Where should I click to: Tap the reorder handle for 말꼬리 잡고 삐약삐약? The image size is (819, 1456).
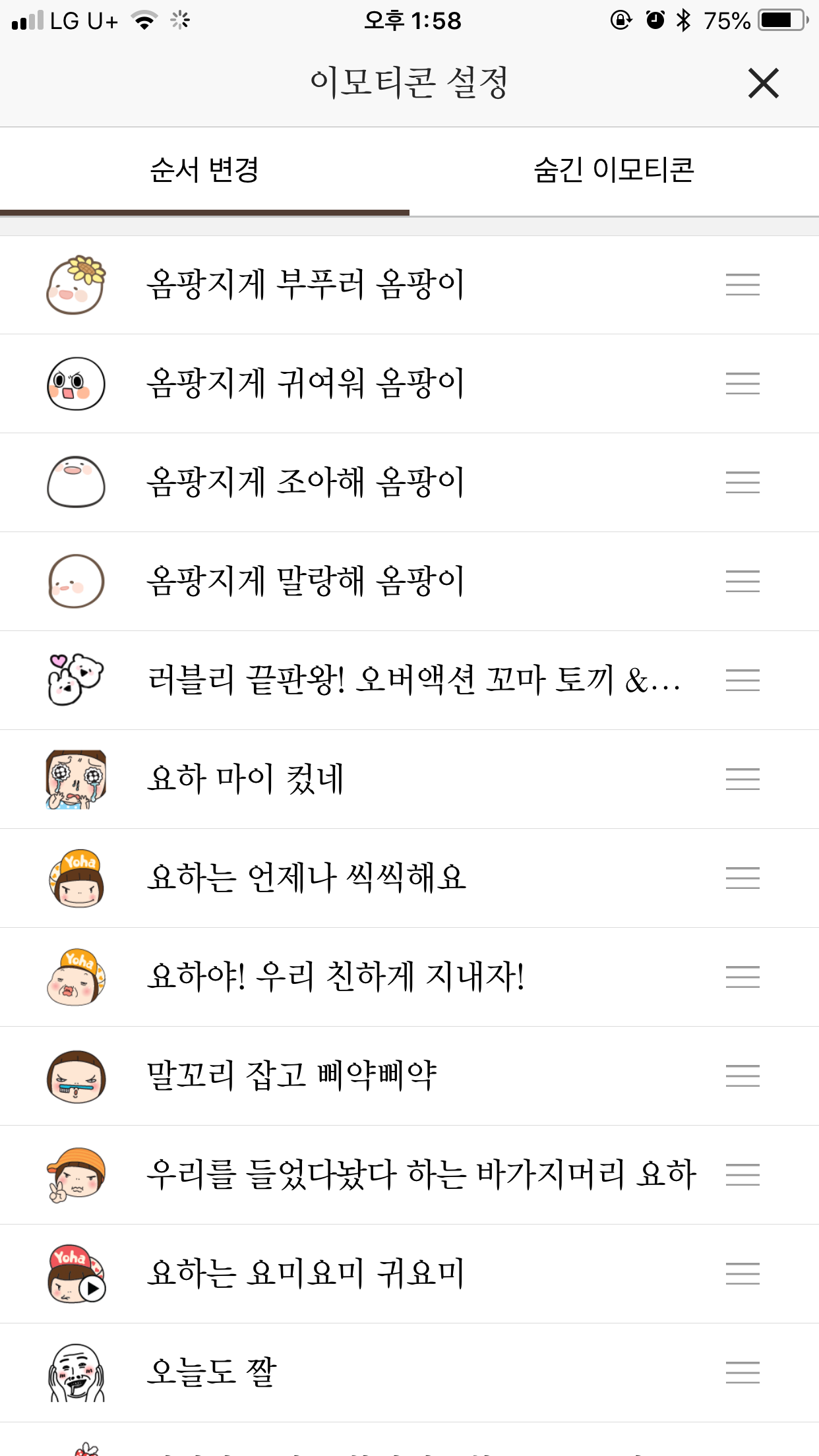(743, 1076)
